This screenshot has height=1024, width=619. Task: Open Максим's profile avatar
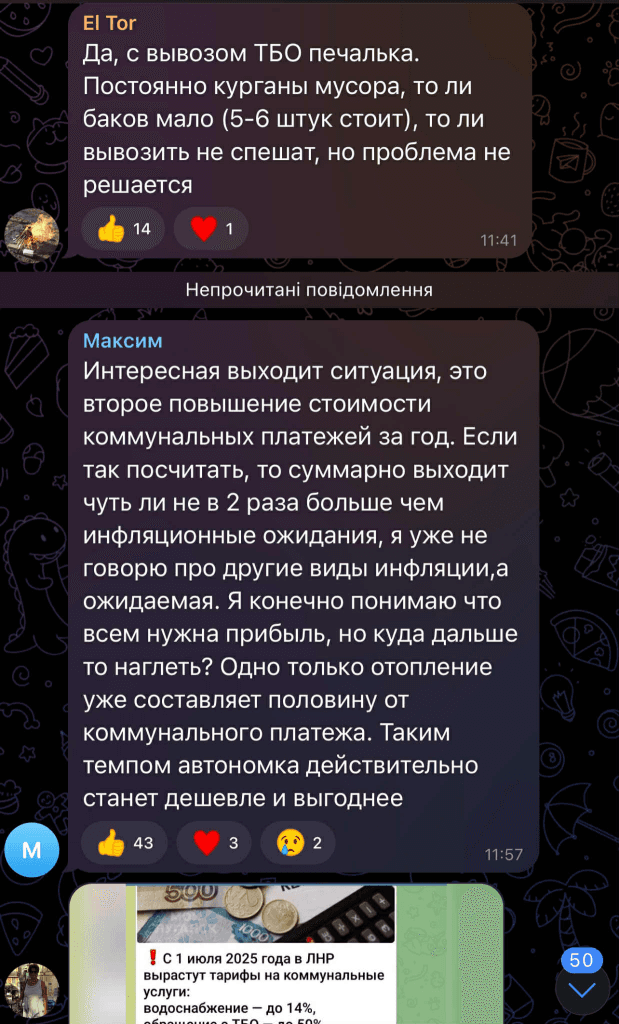32,851
